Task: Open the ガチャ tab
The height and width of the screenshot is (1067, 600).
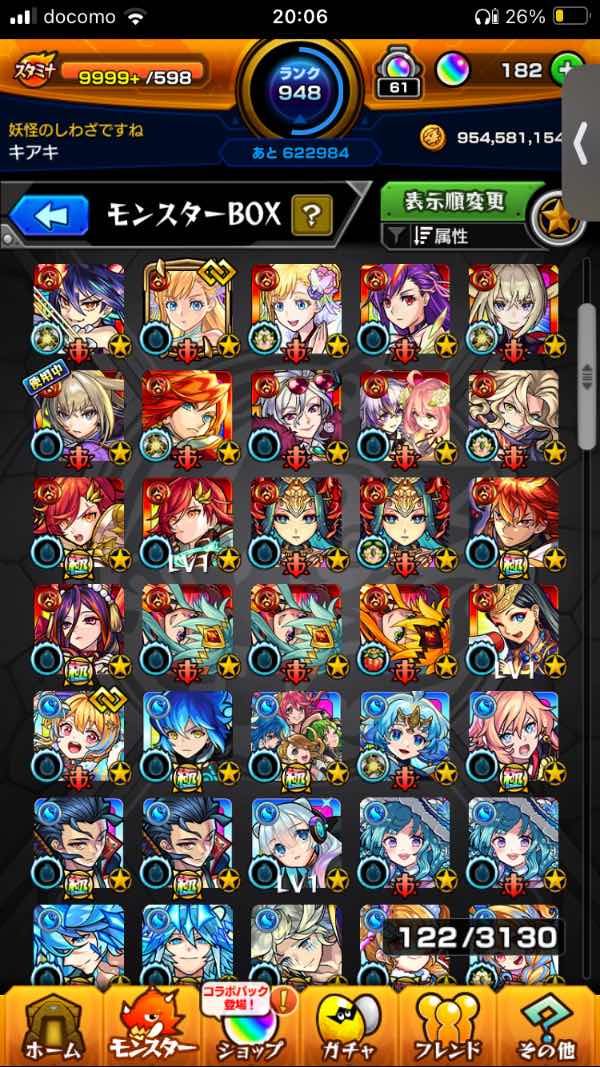Action: (x=349, y=1026)
